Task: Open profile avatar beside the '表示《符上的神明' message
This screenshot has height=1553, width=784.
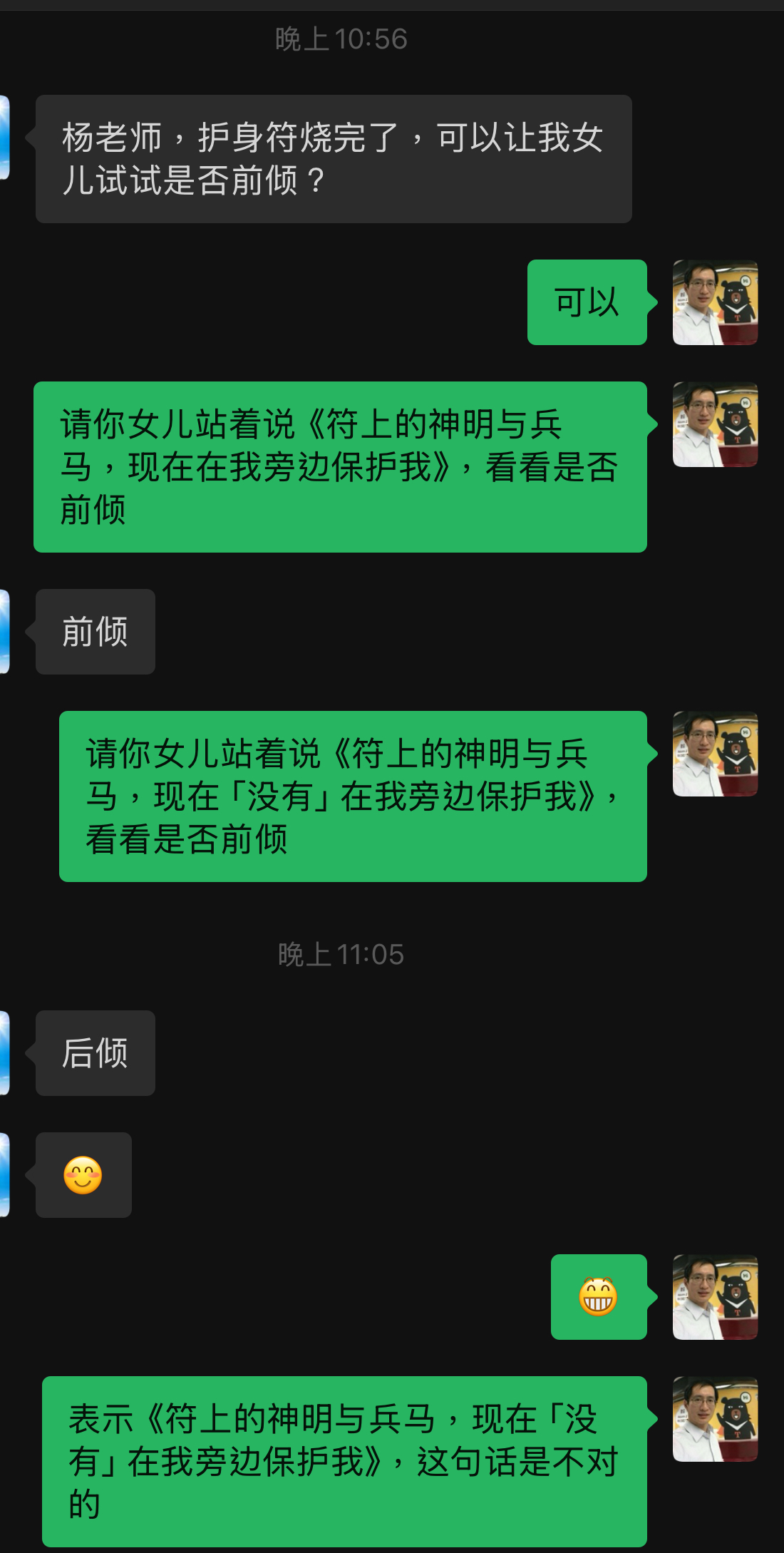Action: pos(715,1419)
